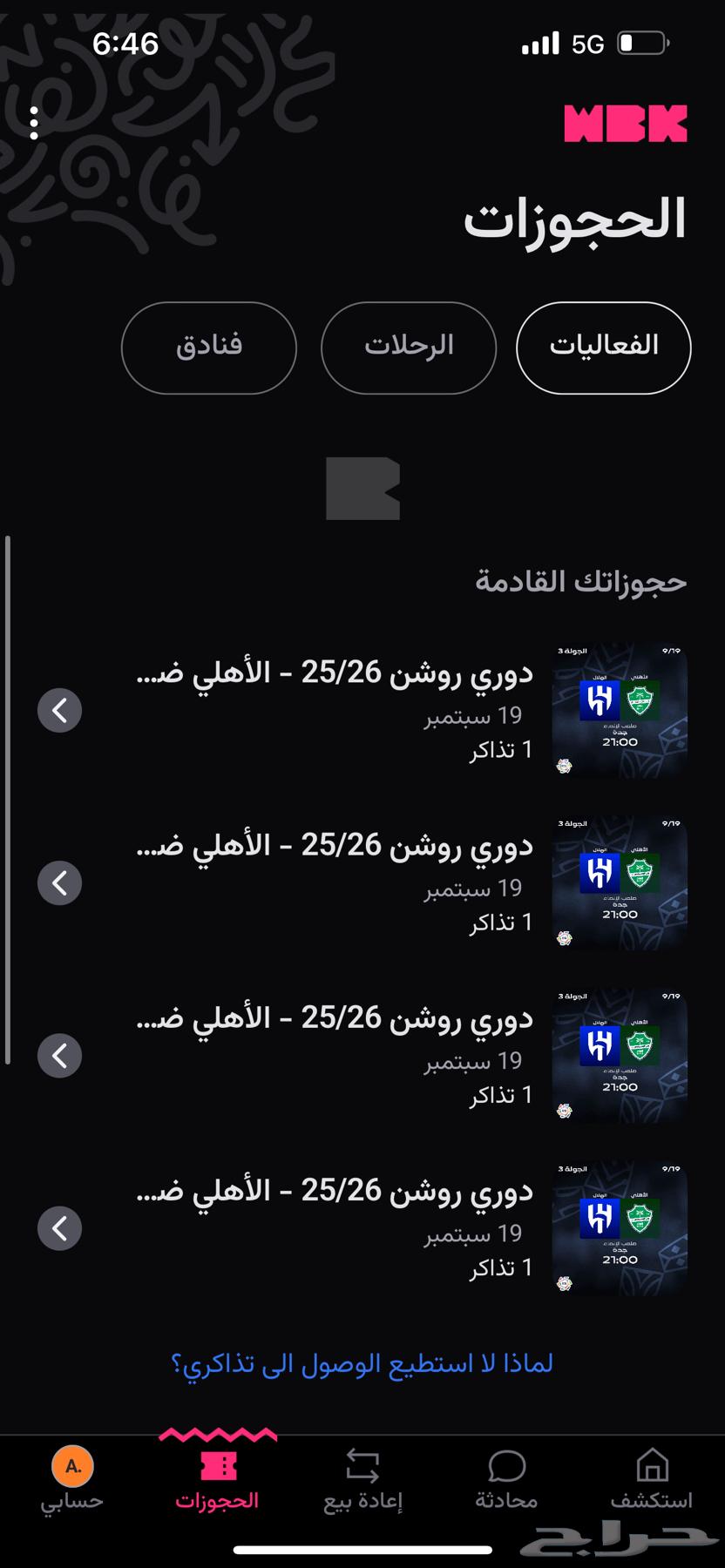Open the three-dot menu at top left
Image resolution: width=725 pixels, height=1568 pixels.
click(x=35, y=123)
